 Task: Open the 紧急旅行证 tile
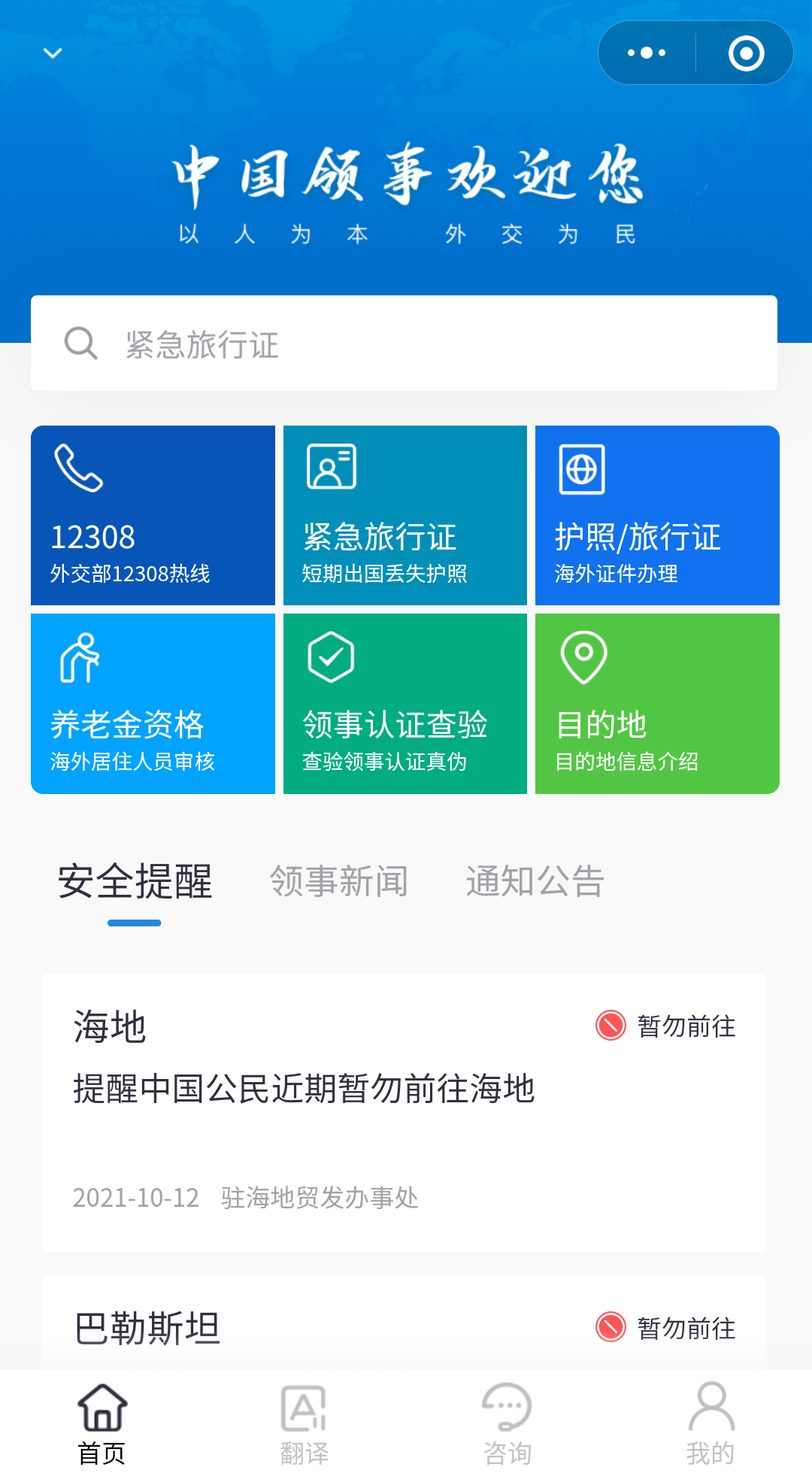click(405, 515)
